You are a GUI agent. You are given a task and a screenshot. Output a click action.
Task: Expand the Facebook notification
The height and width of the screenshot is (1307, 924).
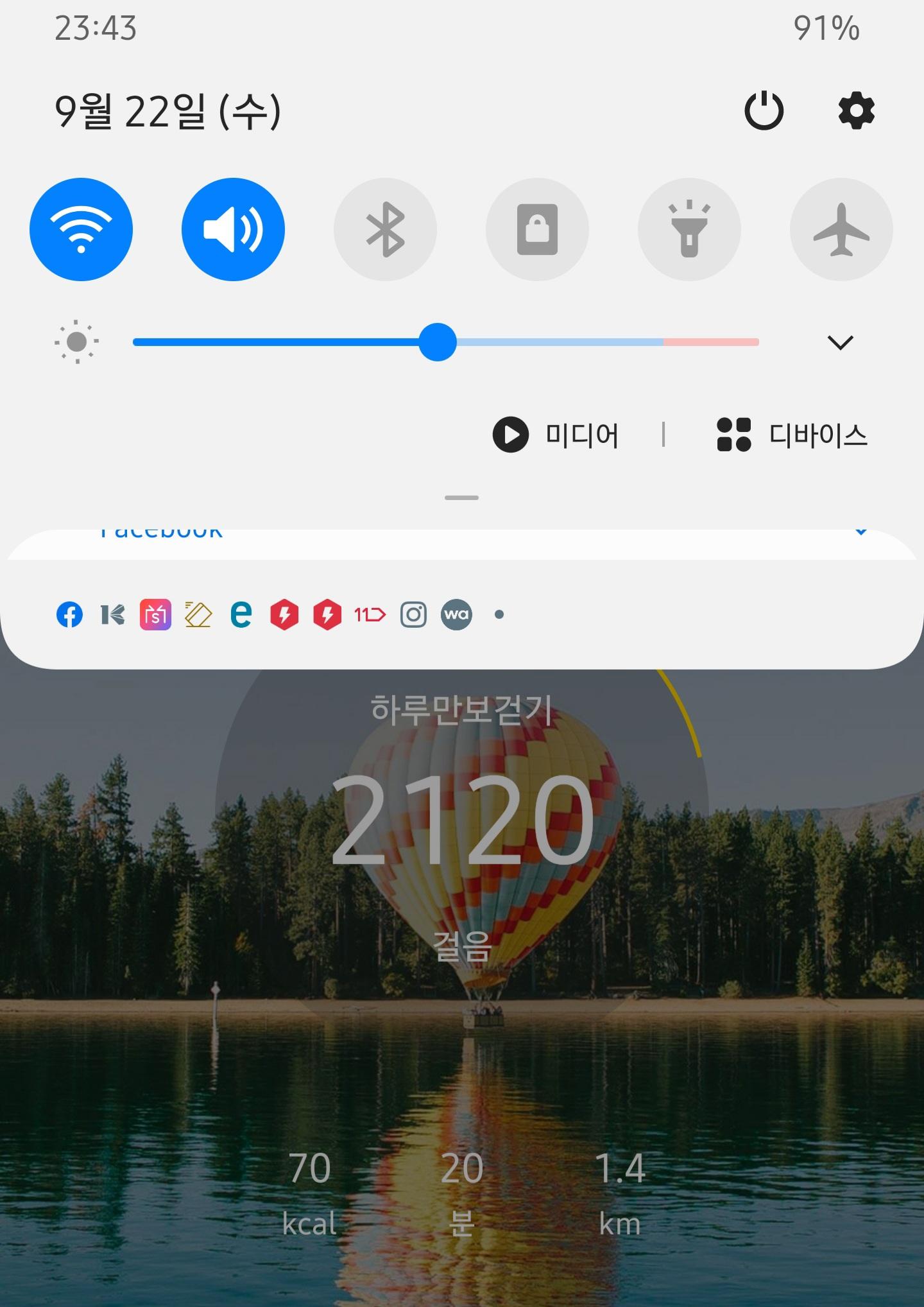pyautogui.click(x=861, y=532)
